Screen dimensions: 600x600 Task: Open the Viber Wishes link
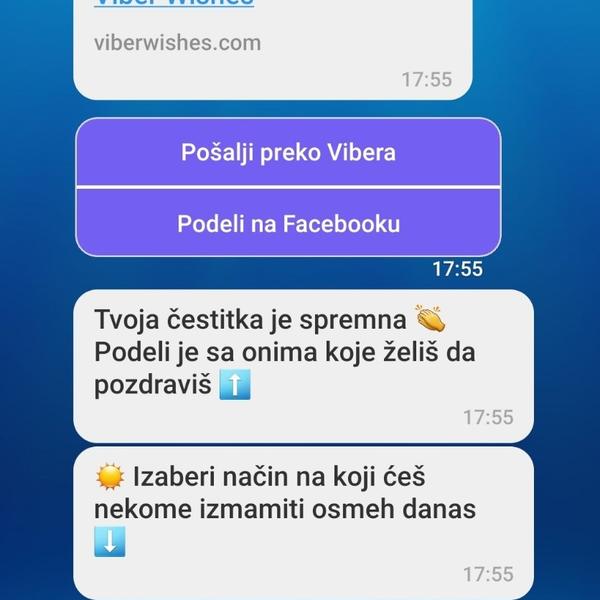173,3
